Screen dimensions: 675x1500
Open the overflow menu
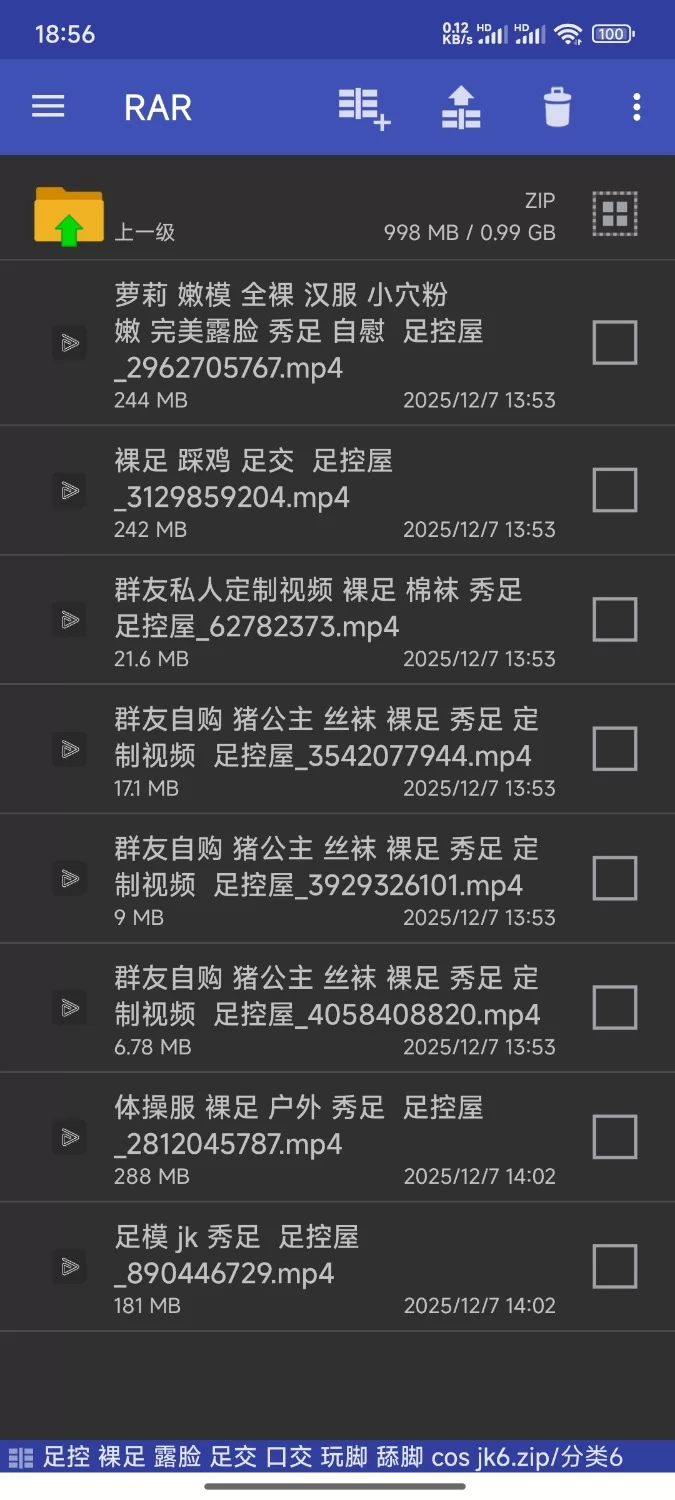(636, 107)
